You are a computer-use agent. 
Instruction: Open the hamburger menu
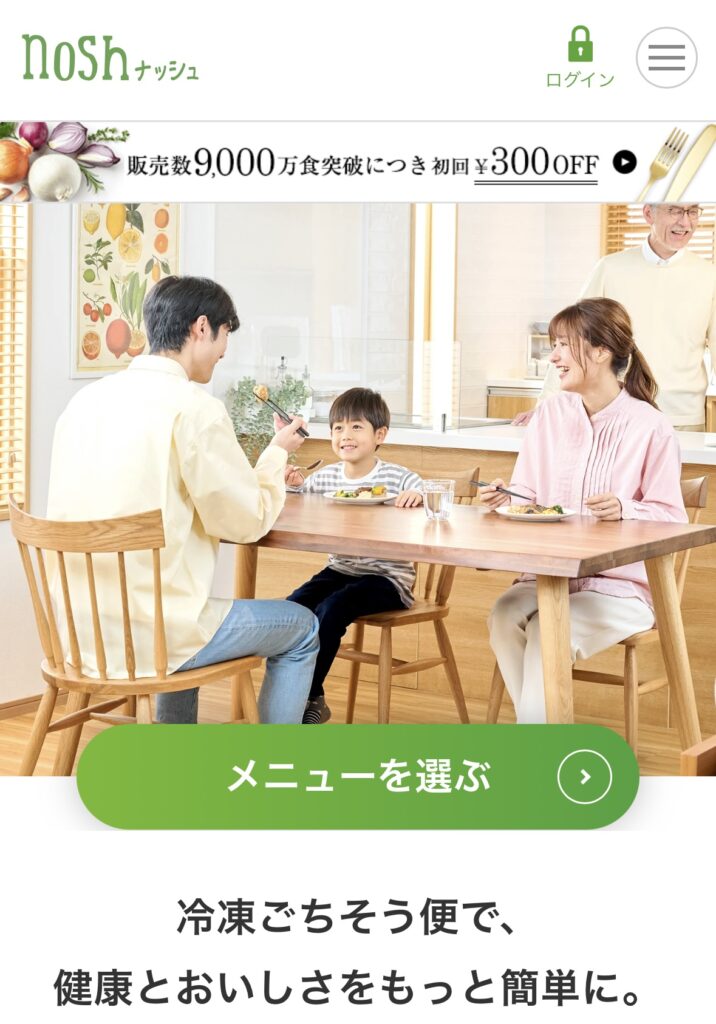tap(666, 58)
